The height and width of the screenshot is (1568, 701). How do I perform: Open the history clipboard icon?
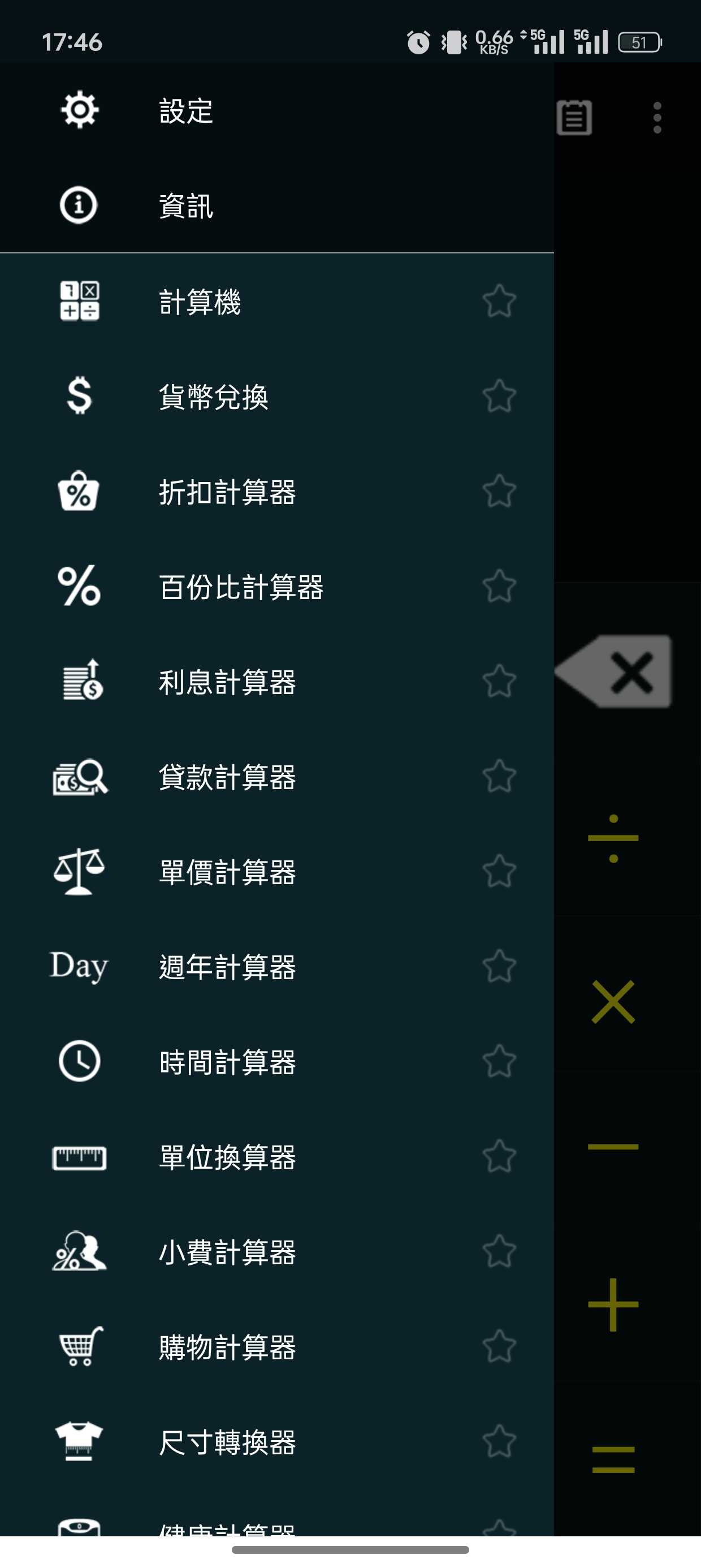click(574, 117)
